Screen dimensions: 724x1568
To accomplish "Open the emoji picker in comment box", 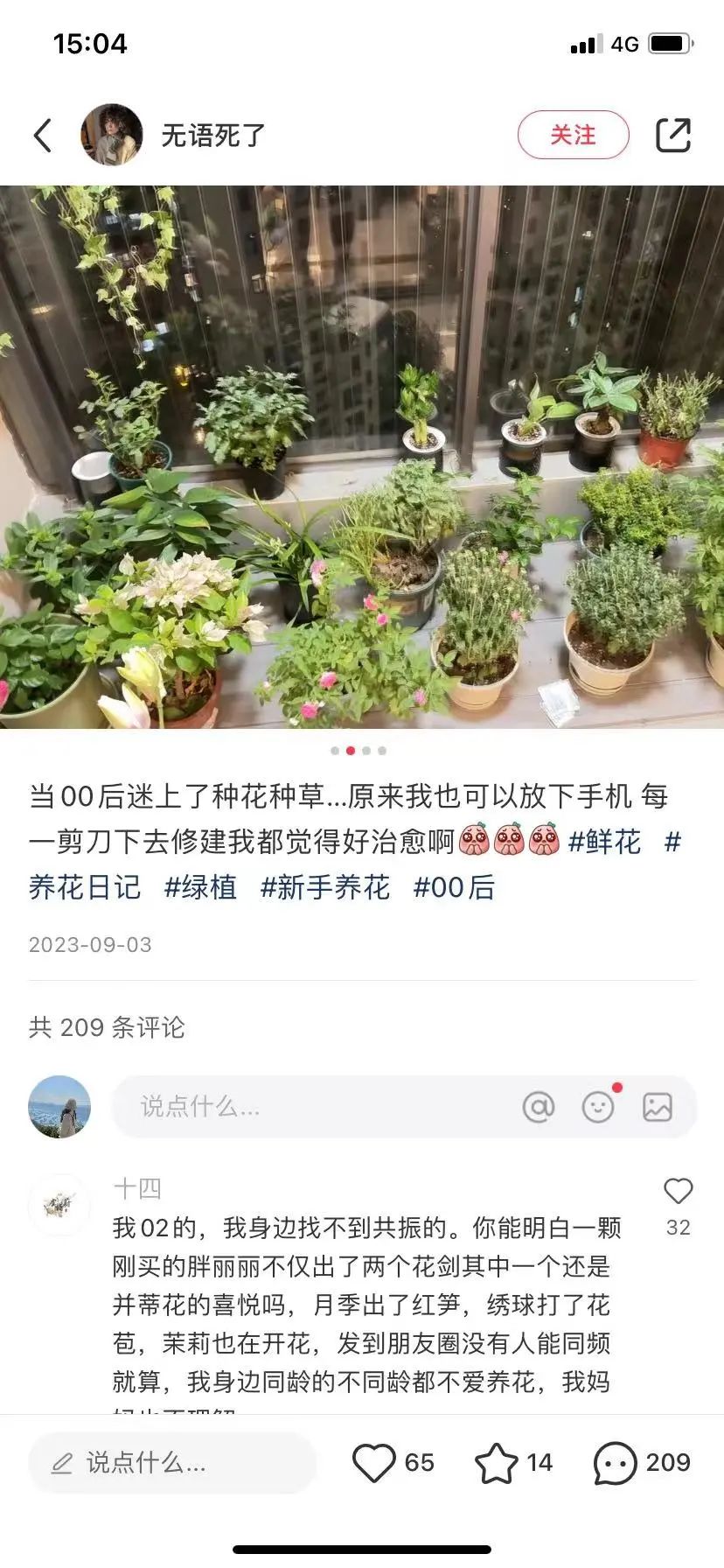I will [598, 1107].
